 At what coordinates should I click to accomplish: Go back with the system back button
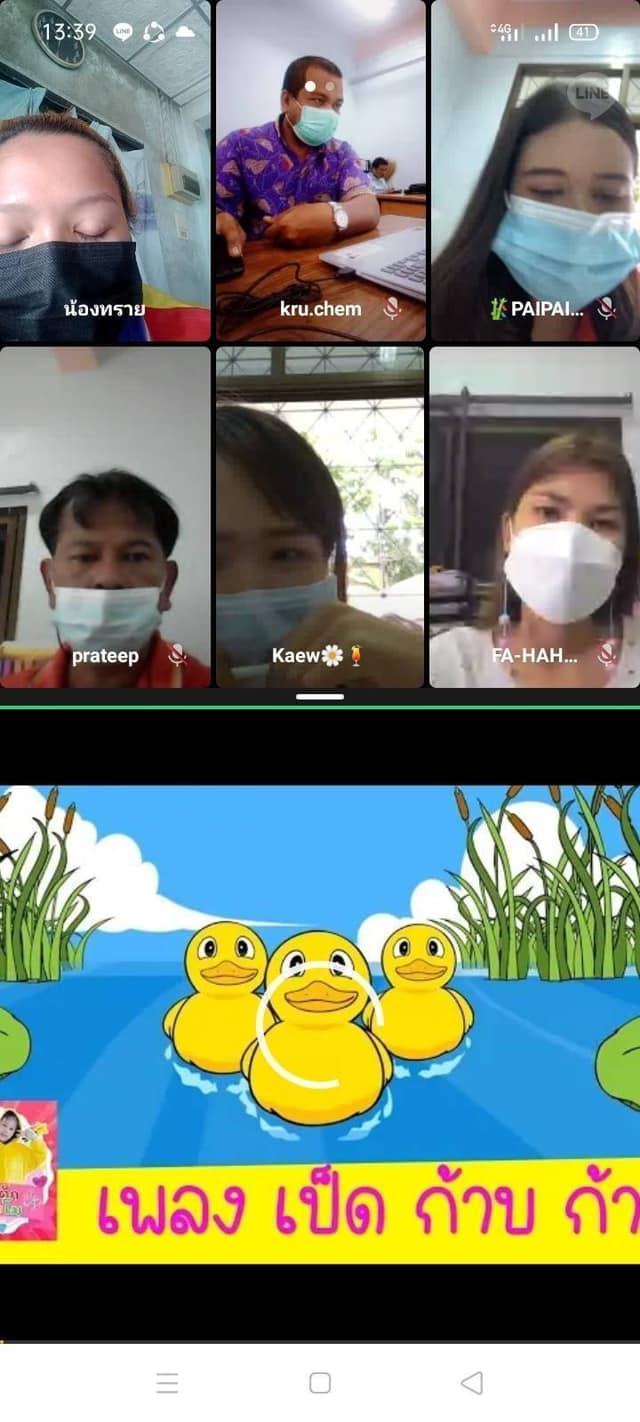(472, 1383)
